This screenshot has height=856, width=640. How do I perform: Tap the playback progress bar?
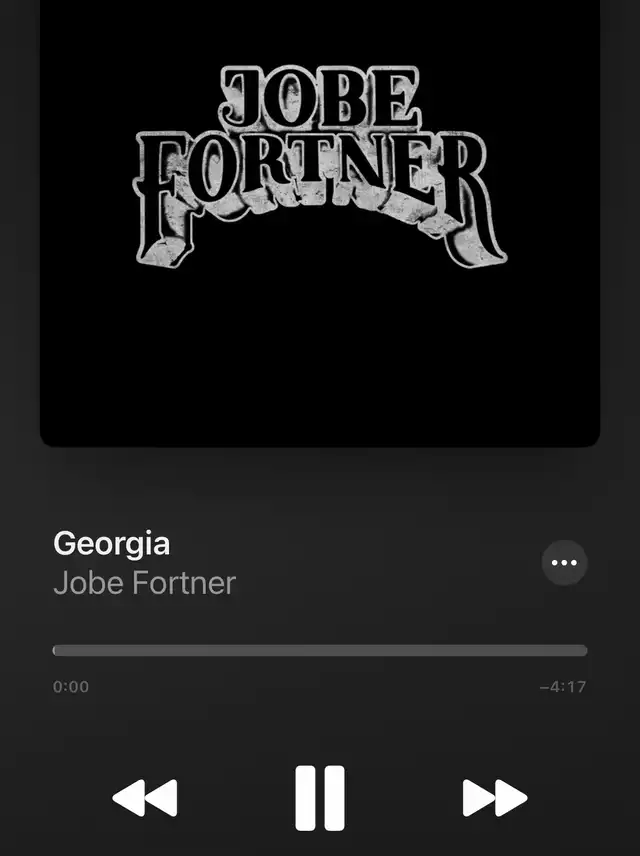tap(320, 650)
